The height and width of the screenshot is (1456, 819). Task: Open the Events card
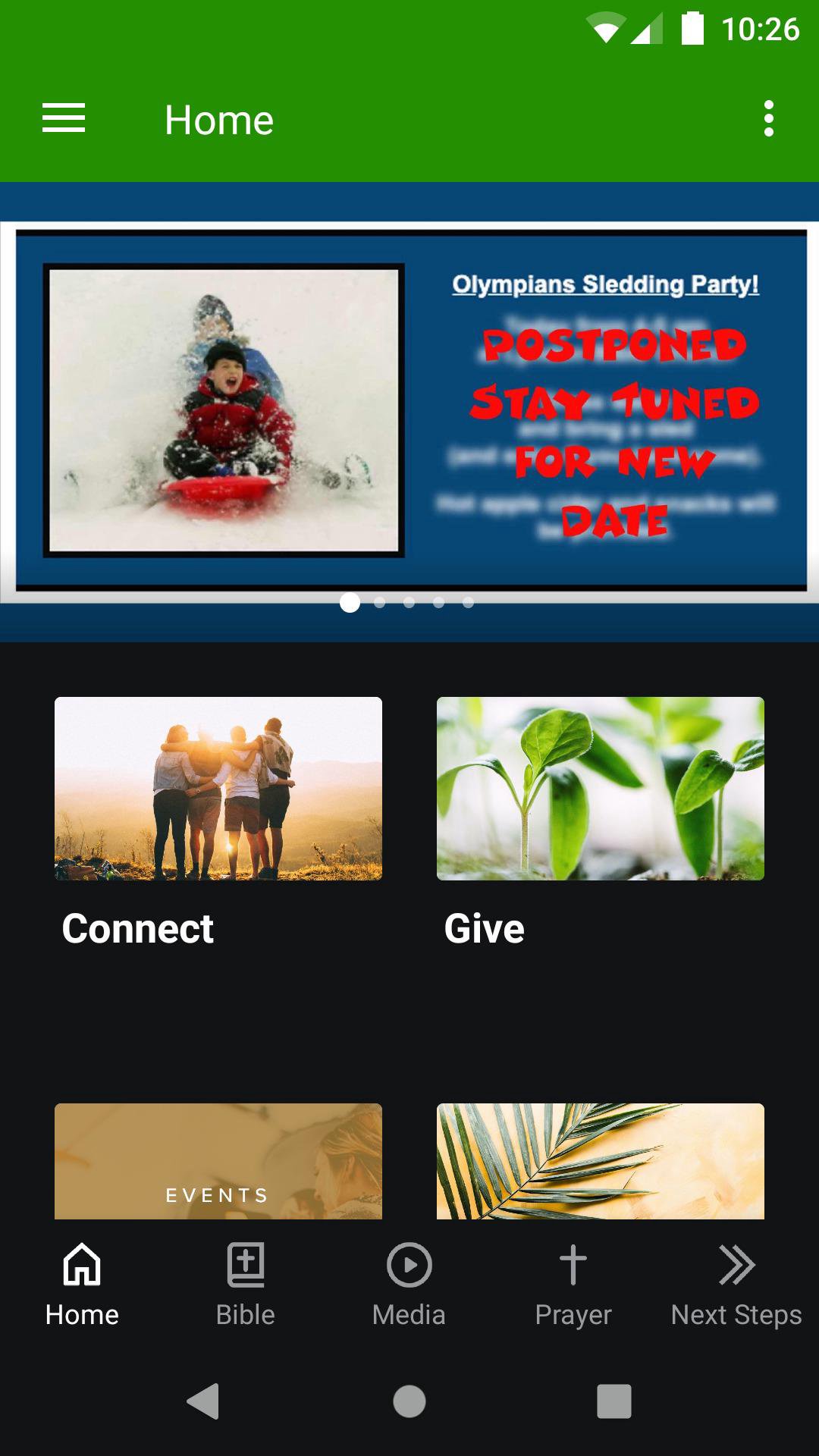(x=218, y=1161)
